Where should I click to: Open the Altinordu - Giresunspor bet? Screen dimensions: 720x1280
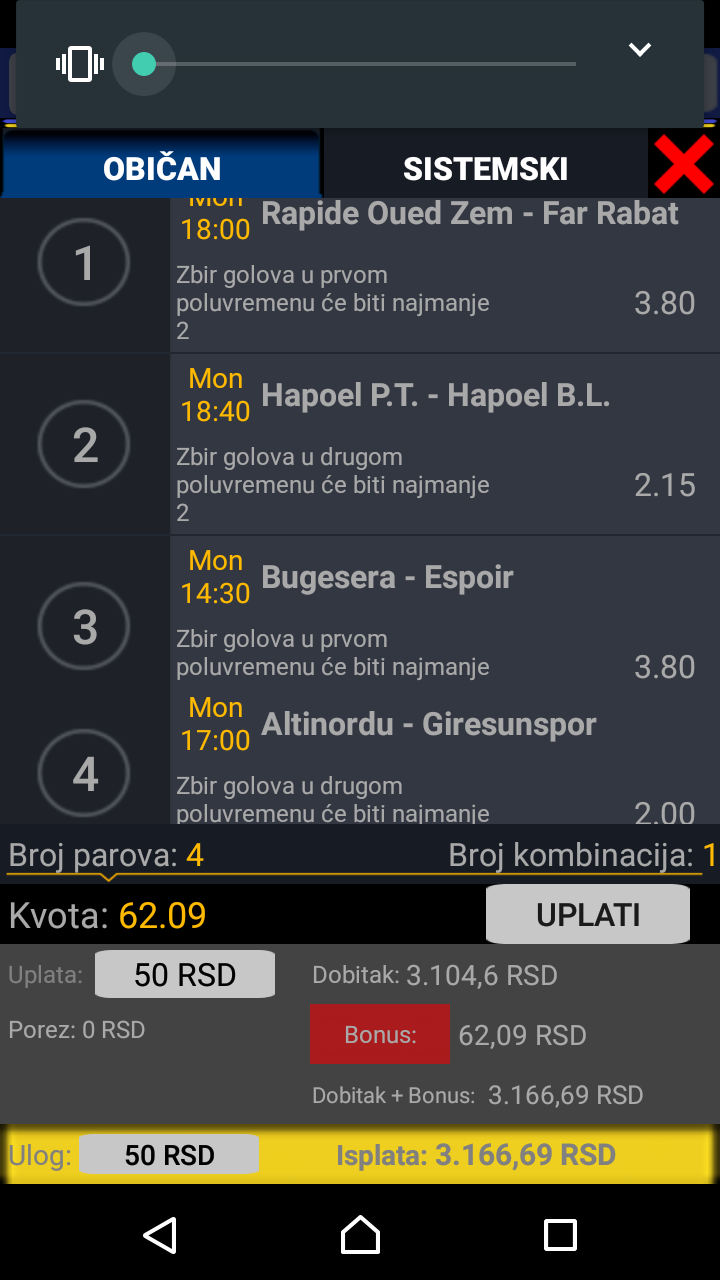[x=445, y=757]
